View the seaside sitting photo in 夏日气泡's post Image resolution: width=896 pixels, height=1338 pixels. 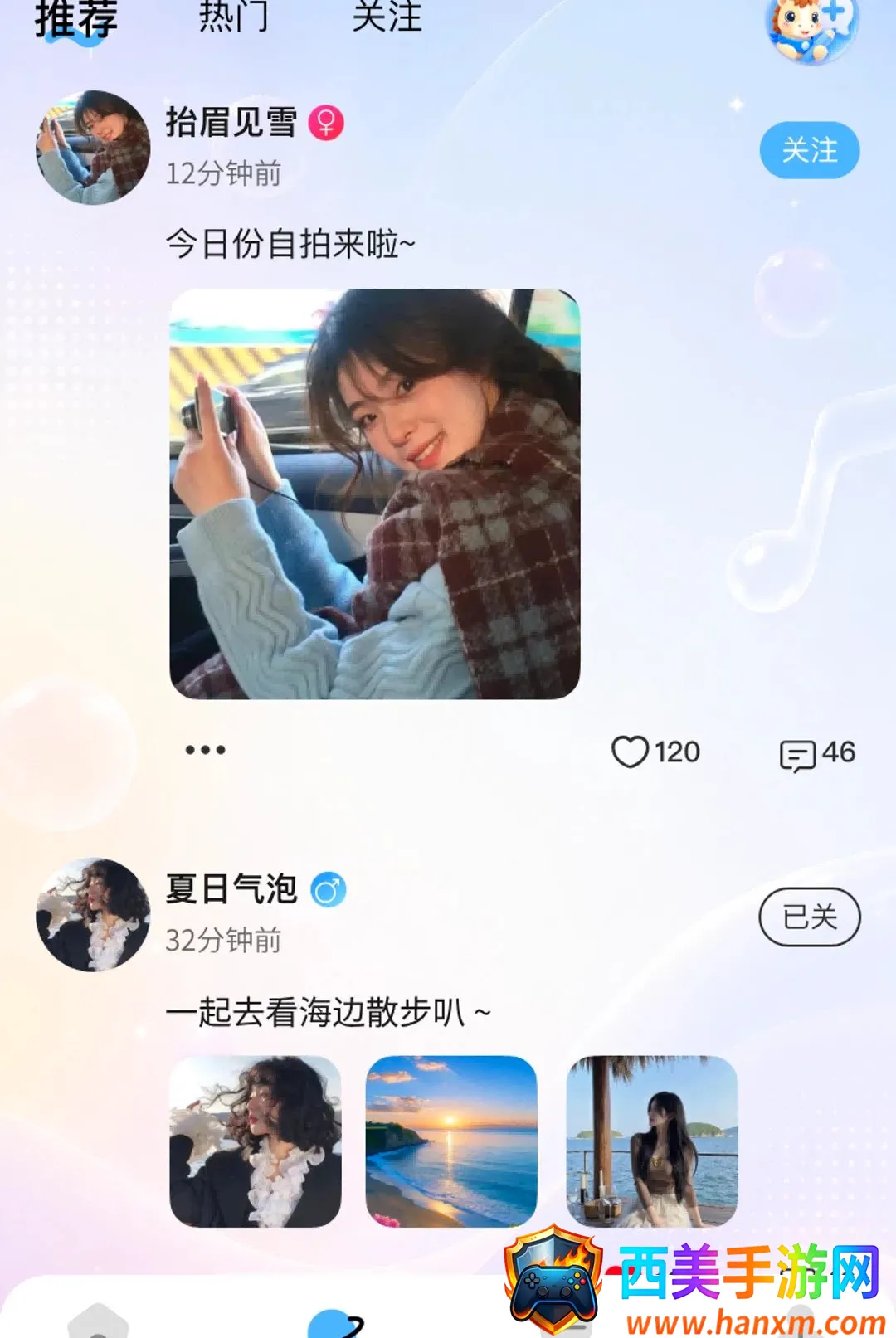pos(652,1141)
